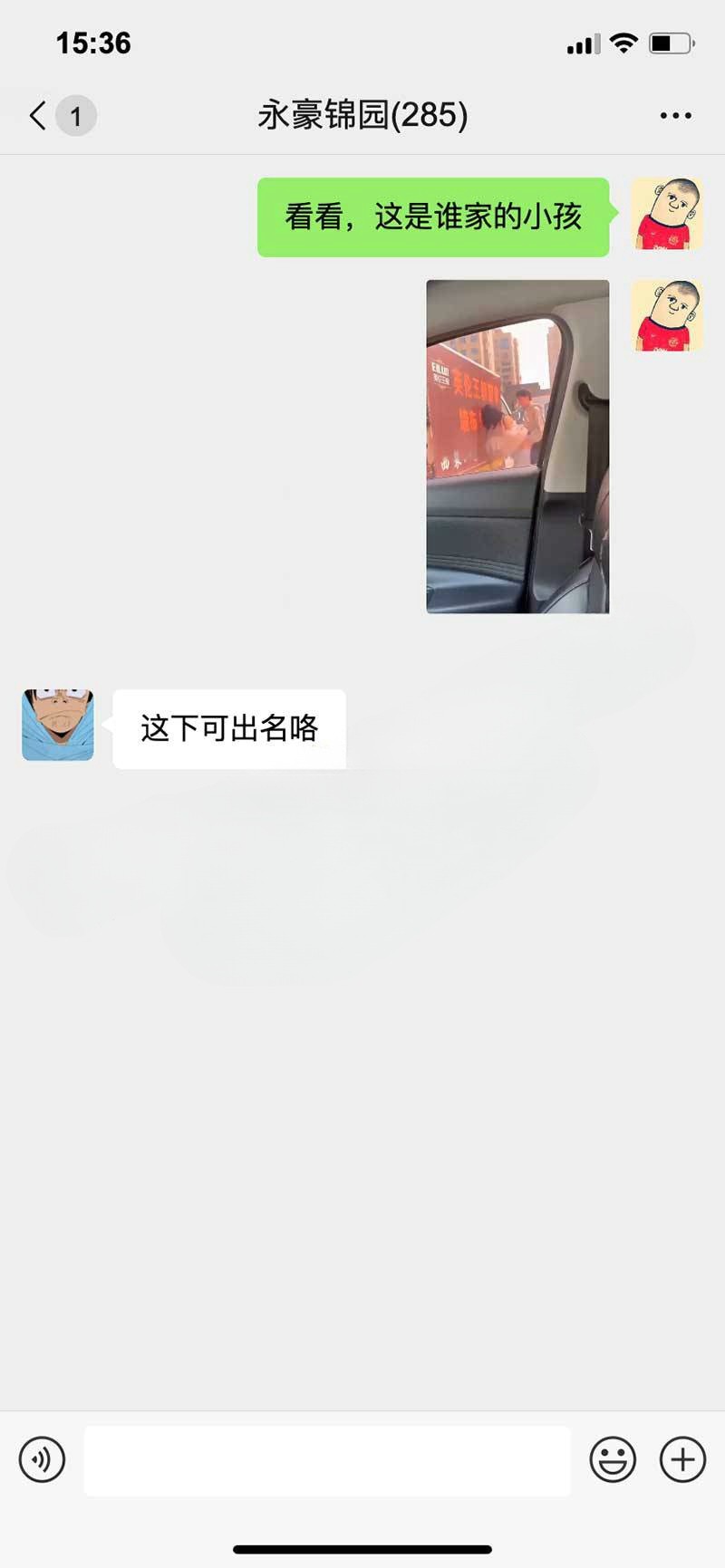The width and height of the screenshot is (725, 1568).
Task: Switch to voice message input
Action: click(x=42, y=1459)
